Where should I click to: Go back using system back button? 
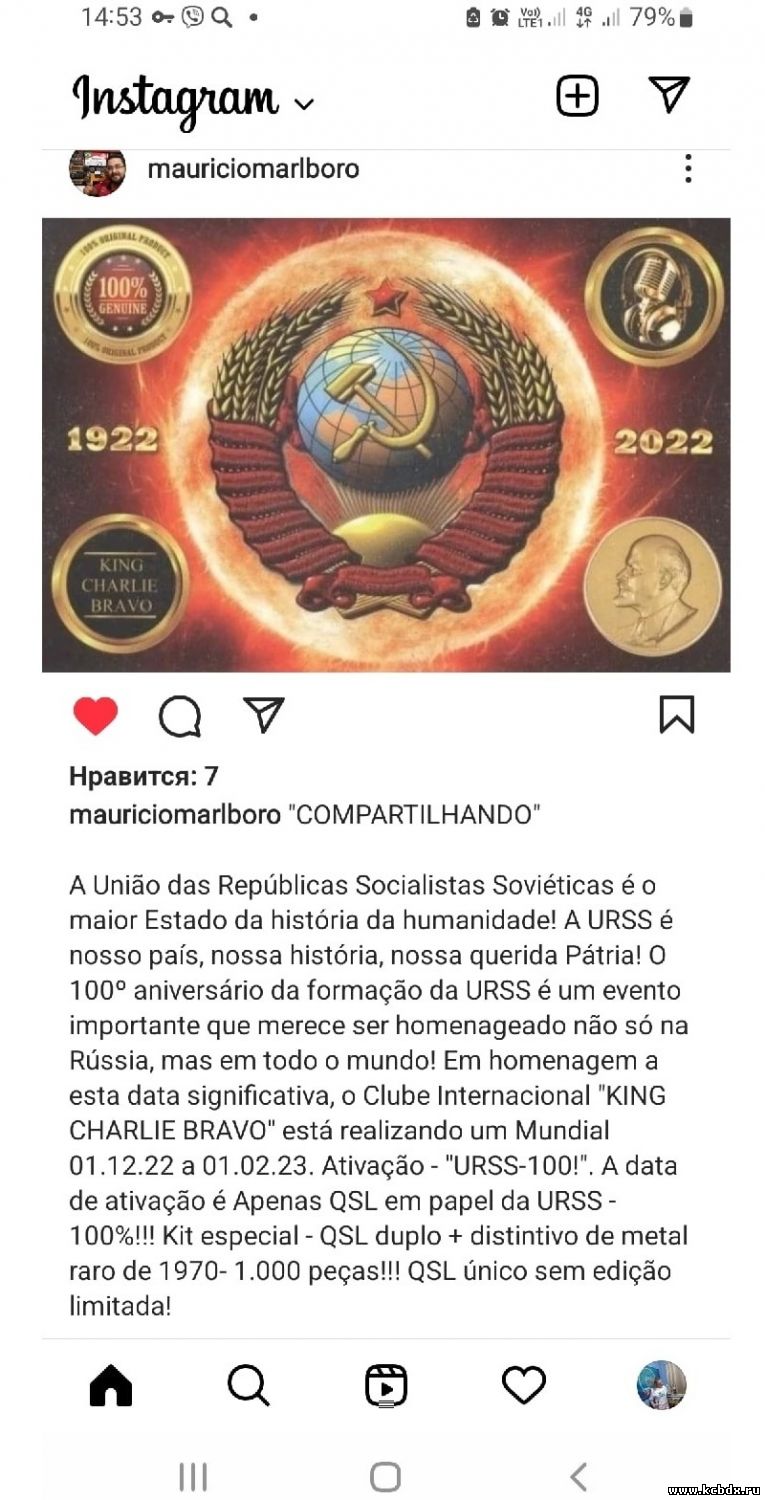(578, 1476)
